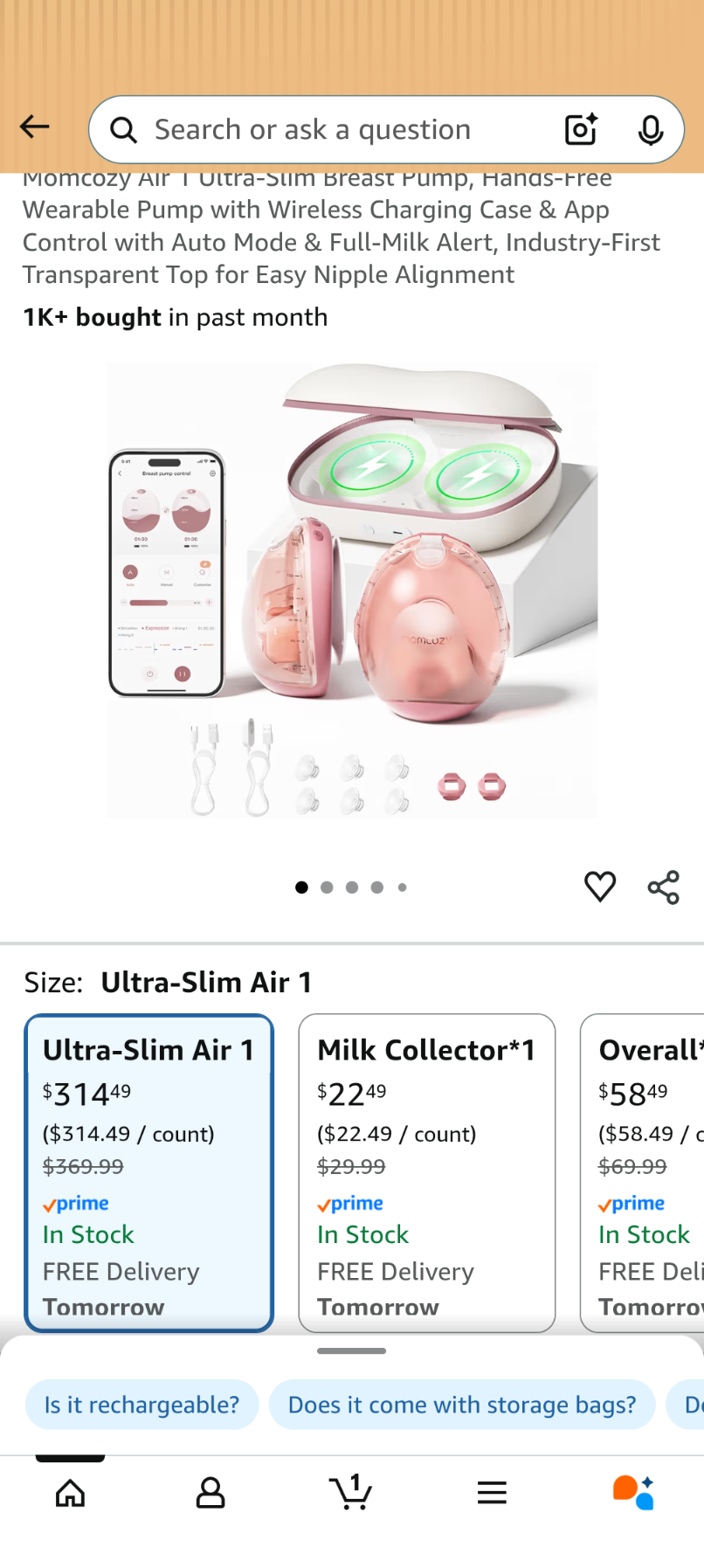Open the breast pump product image
The image size is (704, 1568).
(x=352, y=590)
